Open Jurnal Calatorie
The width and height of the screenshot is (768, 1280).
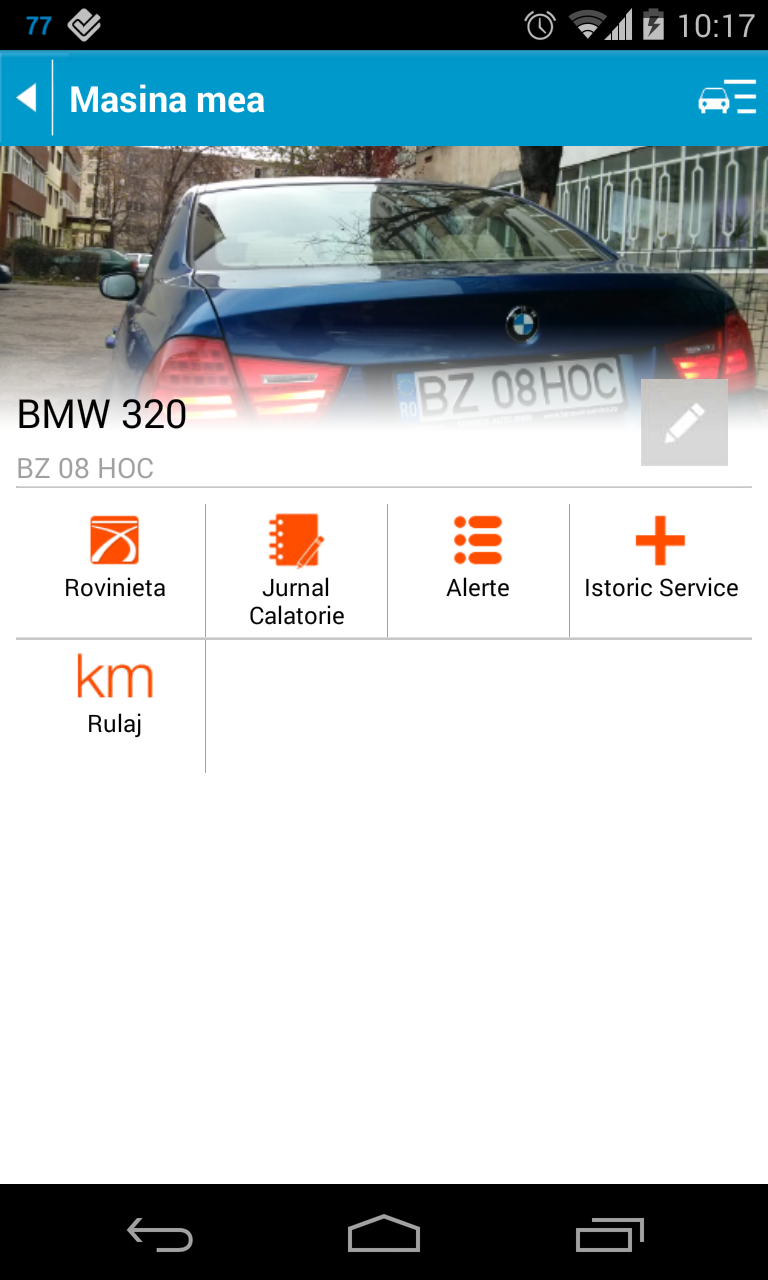(296, 570)
